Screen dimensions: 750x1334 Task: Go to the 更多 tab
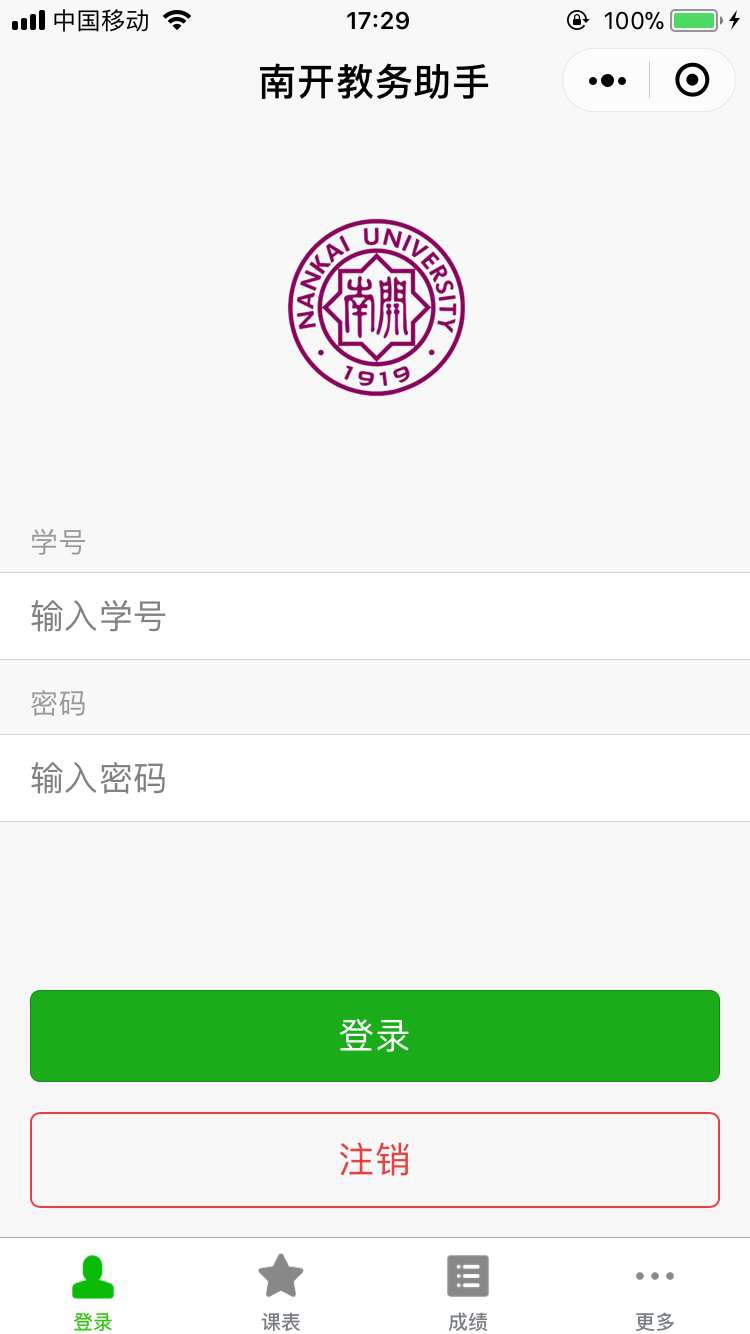coord(655,1292)
